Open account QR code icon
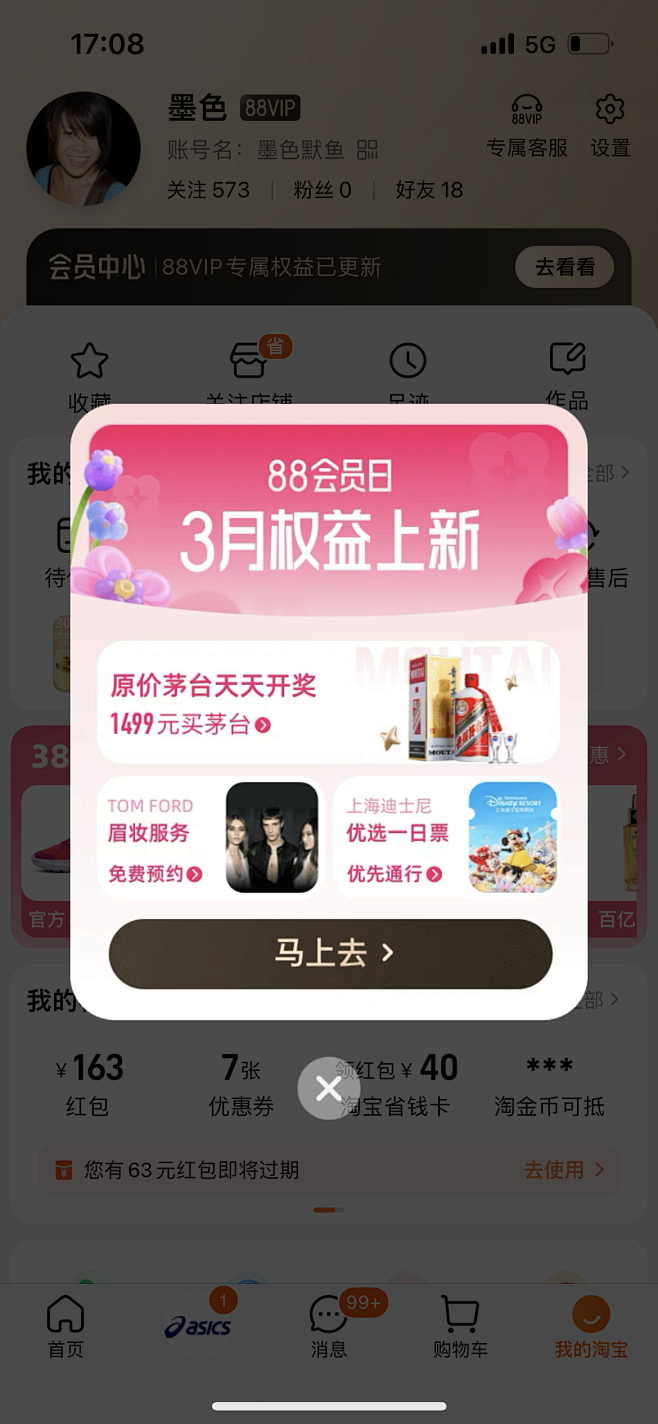The width and height of the screenshot is (658, 1424). click(x=368, y=150)
